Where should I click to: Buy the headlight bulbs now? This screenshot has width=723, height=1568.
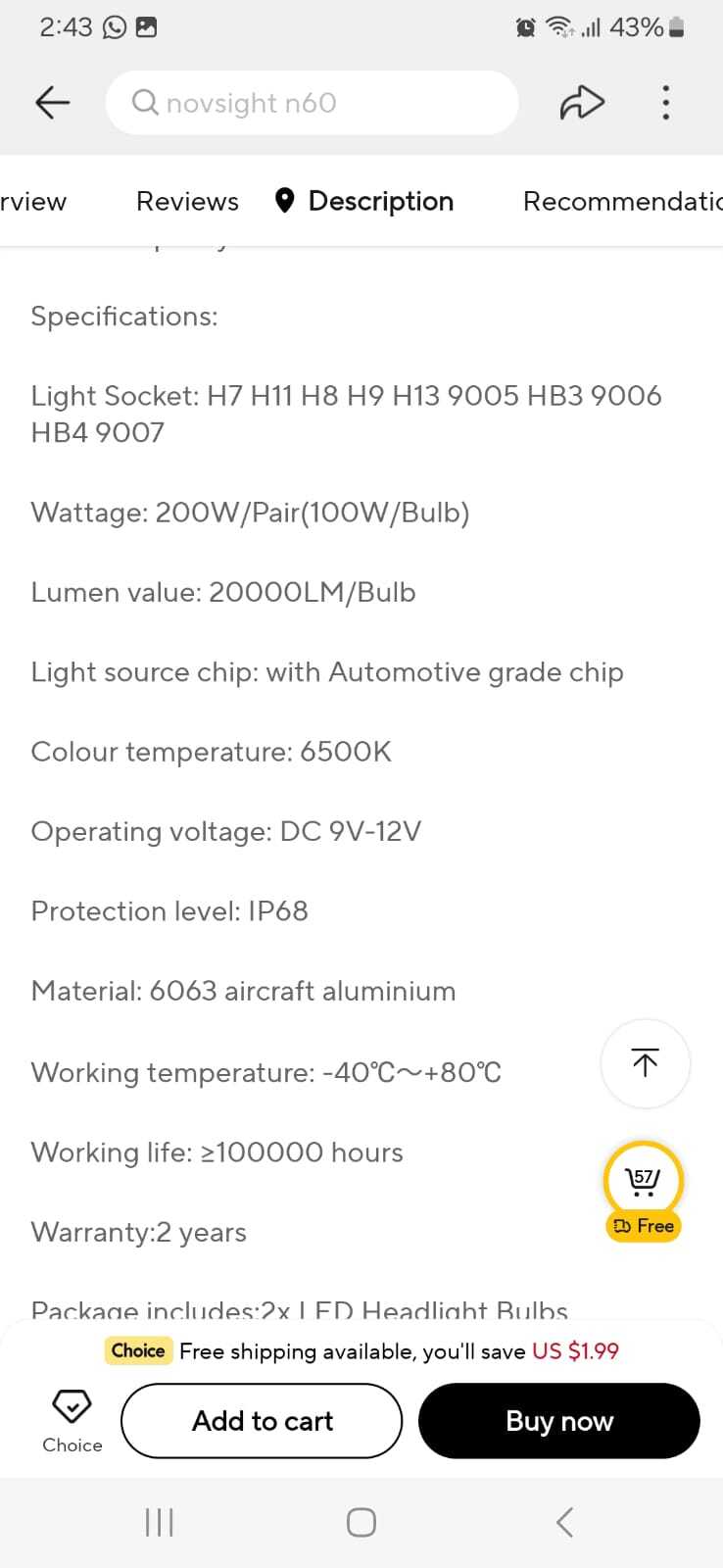[x=559, y=1421]
